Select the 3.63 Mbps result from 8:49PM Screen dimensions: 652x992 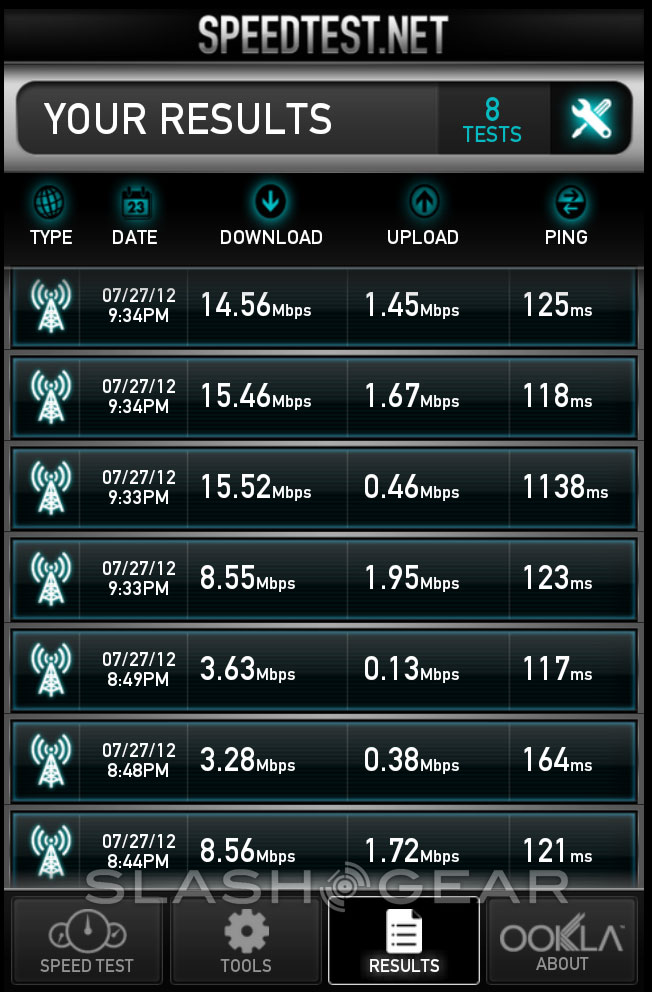(x=325, y=670)
